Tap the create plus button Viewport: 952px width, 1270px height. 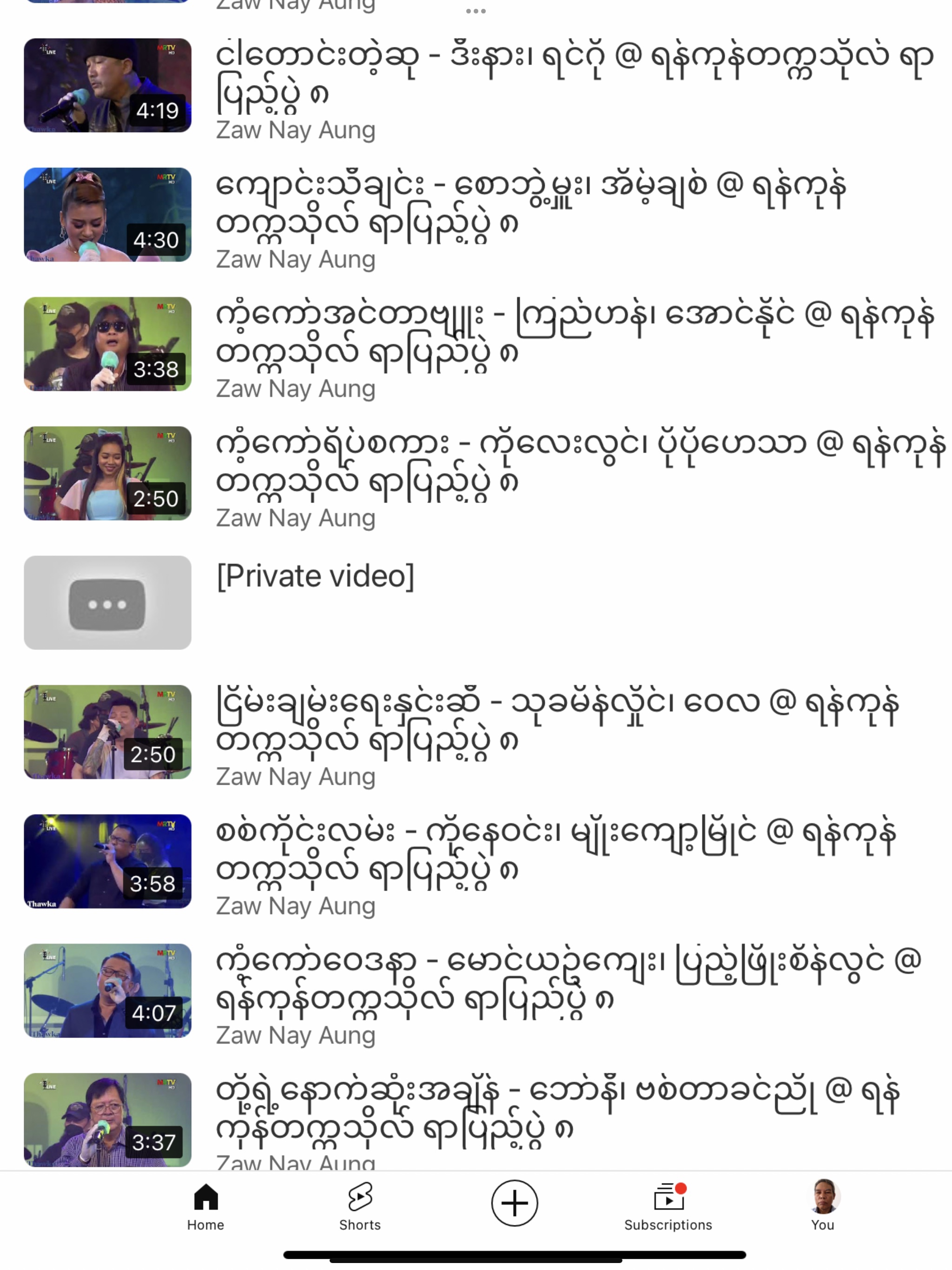click(514, 1203)
